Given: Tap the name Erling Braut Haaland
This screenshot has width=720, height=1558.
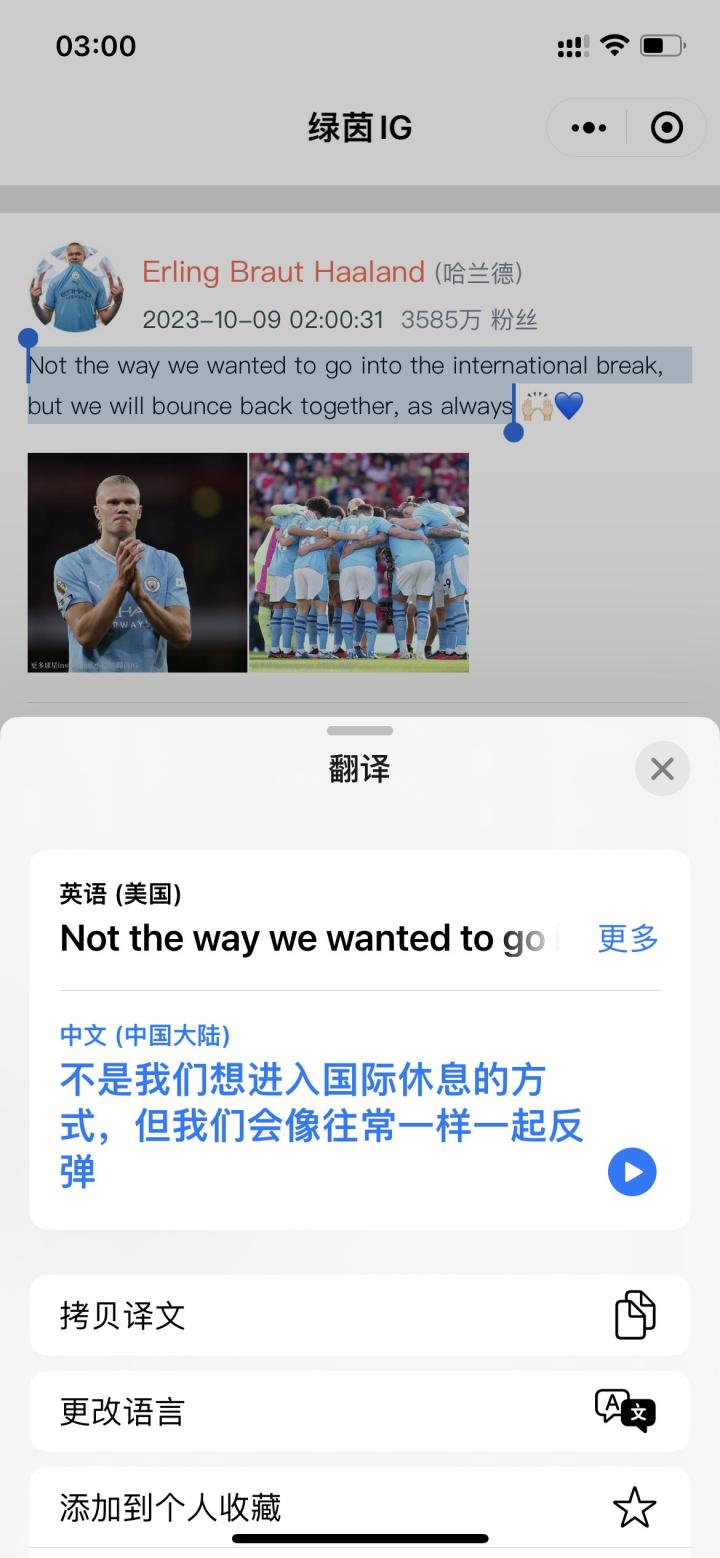Looking at the screenshot, I should [283, 272].
